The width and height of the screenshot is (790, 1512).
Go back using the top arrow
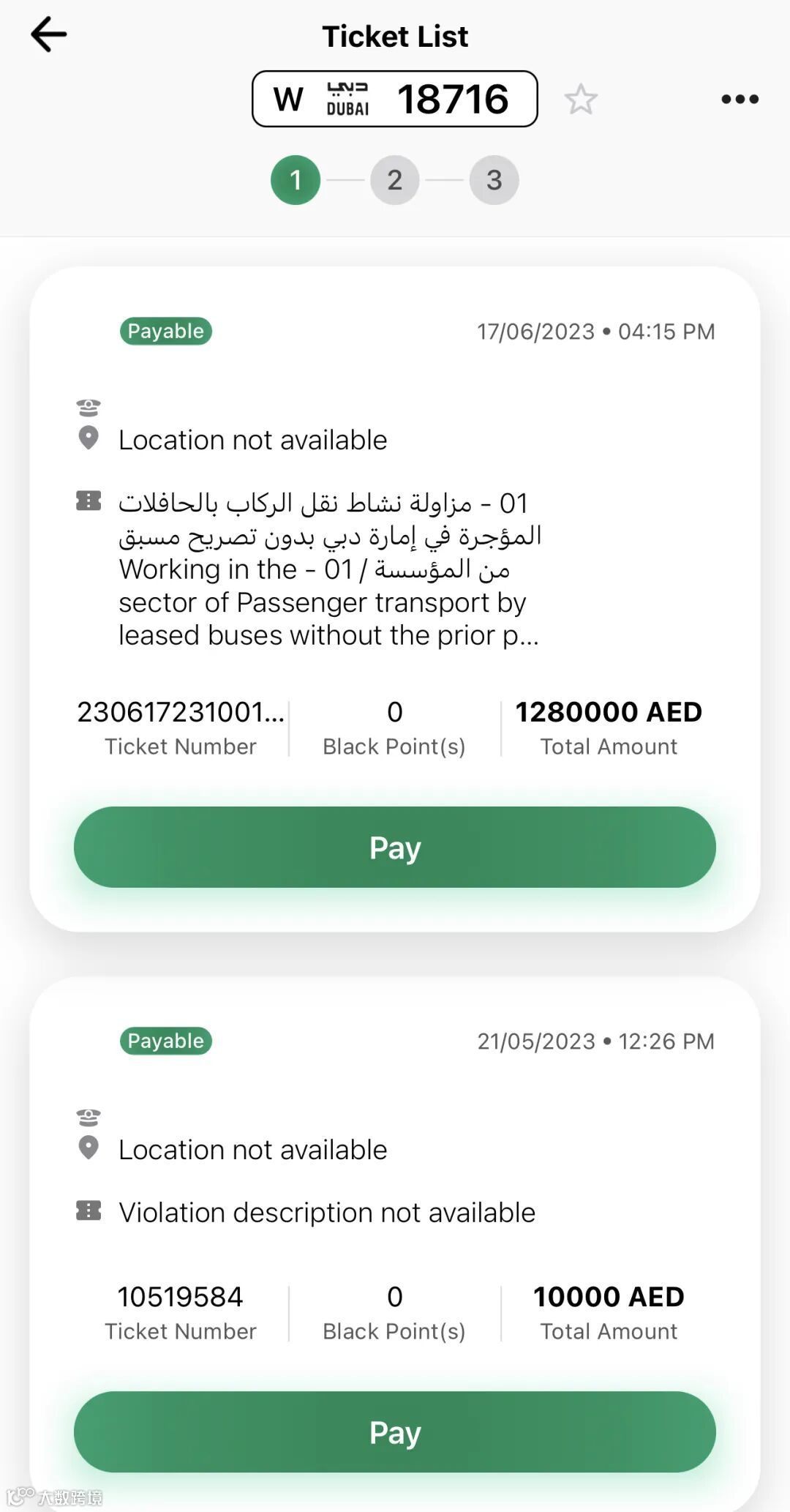pyautogui.click(x=49, y=34)
